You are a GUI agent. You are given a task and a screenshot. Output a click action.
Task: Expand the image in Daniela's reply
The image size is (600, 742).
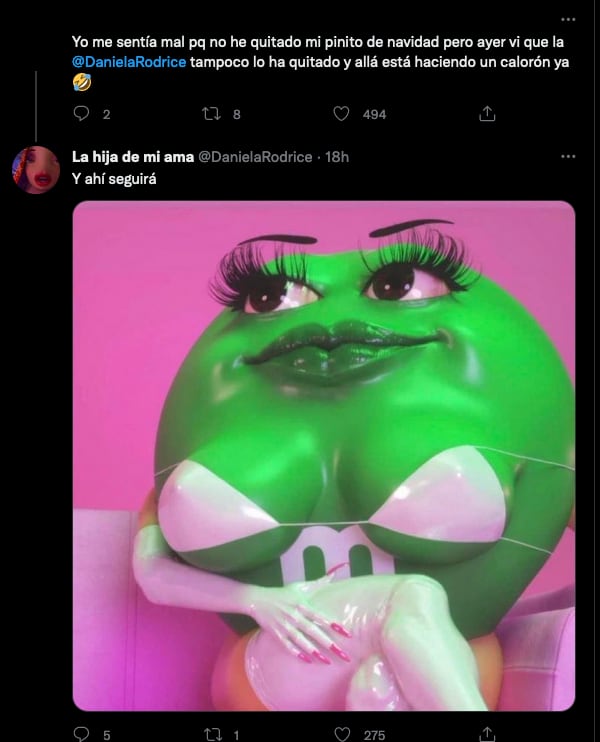pos(324,455)
